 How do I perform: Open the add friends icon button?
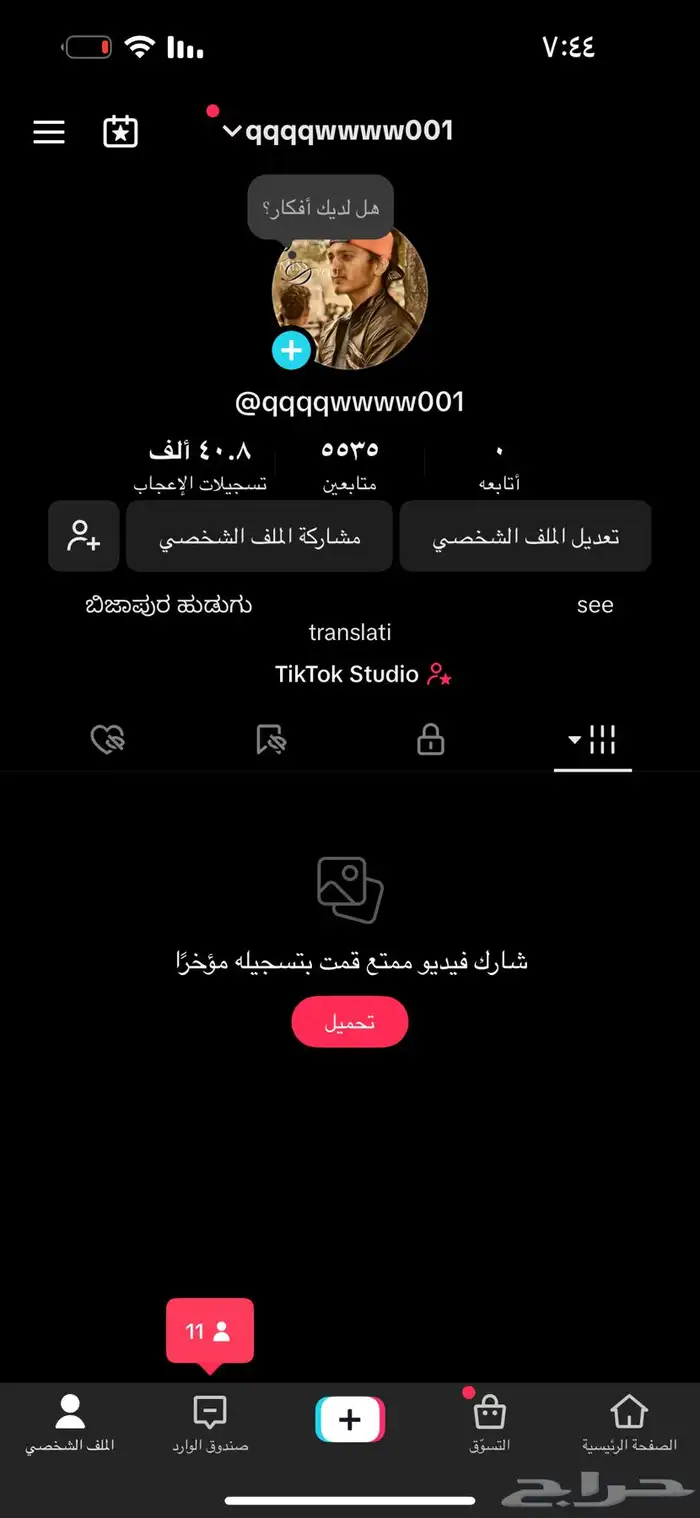click(84, 537)
